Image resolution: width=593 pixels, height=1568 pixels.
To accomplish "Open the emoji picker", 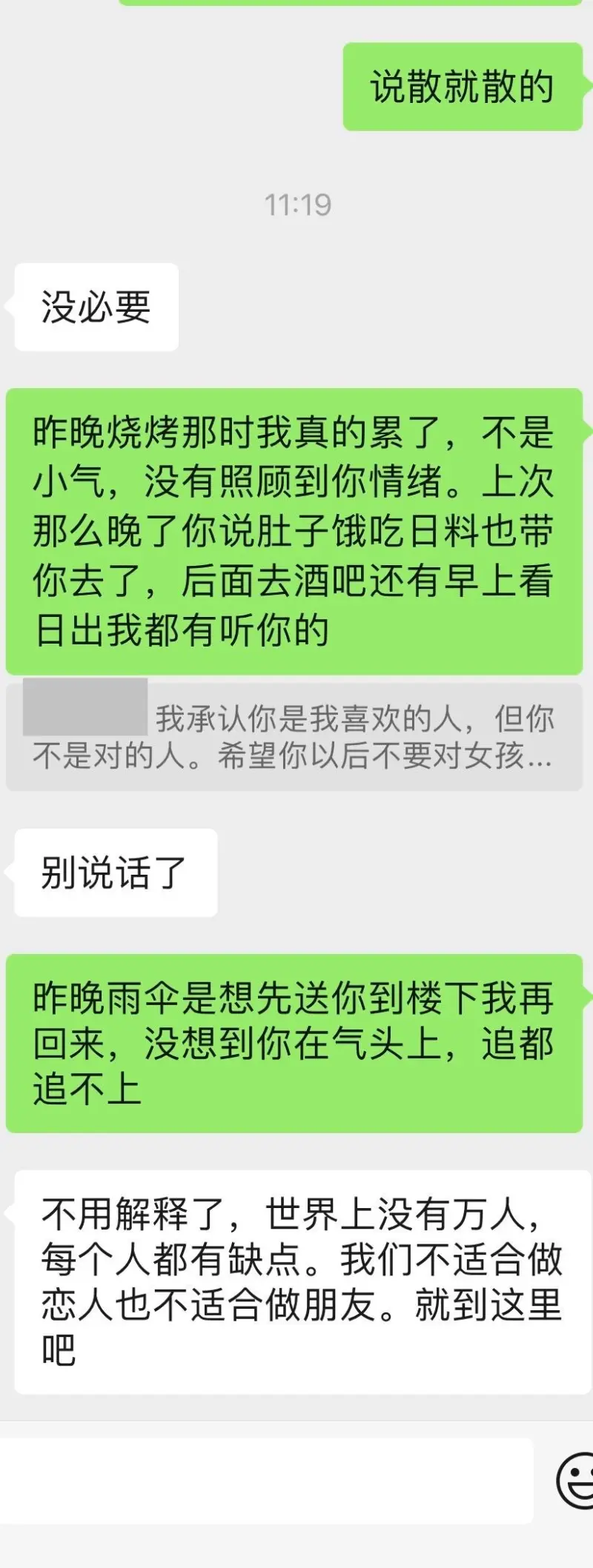I will (x=577, y=1481).
